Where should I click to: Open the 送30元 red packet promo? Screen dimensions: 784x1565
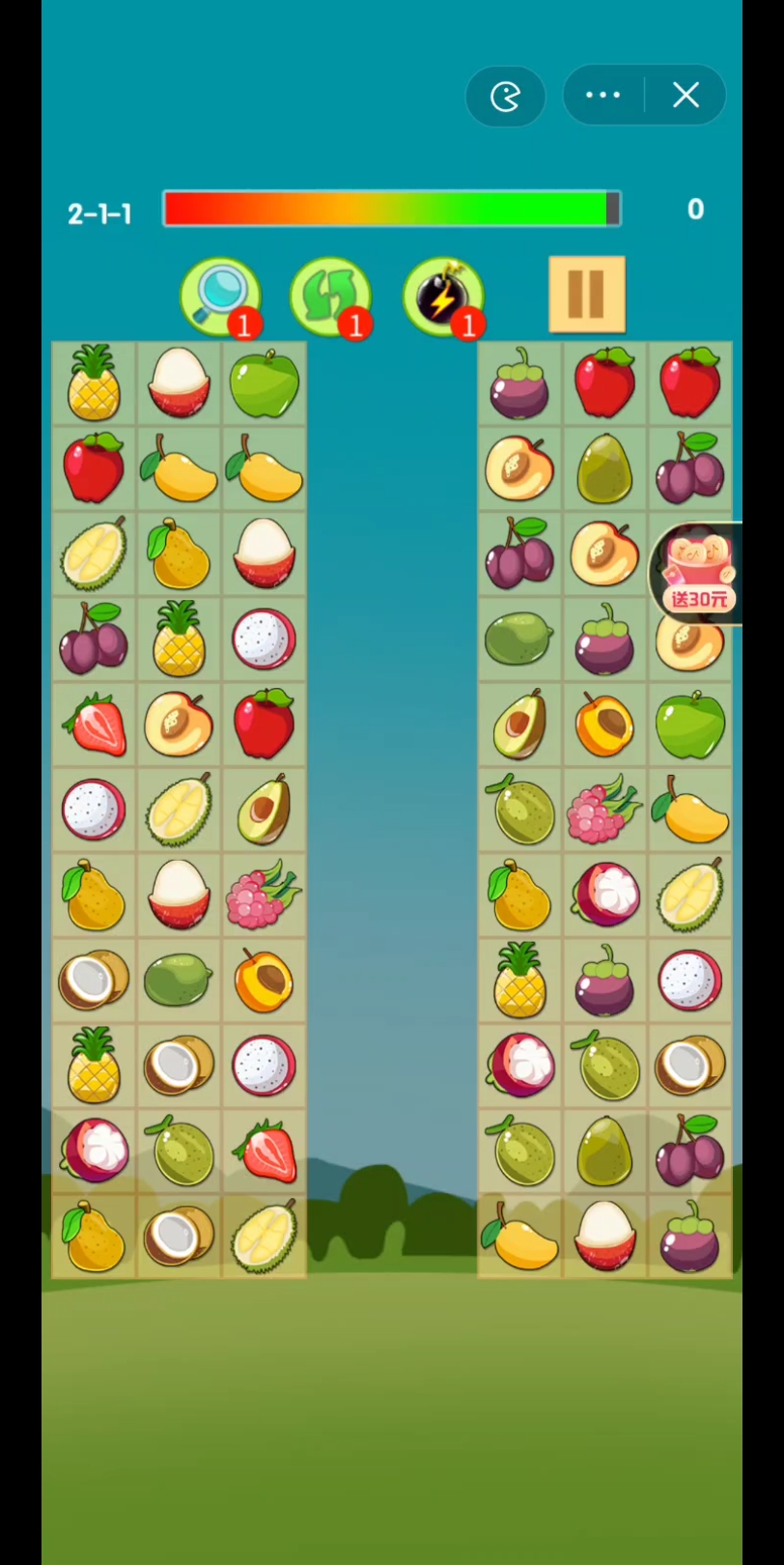tap(697, 572)
